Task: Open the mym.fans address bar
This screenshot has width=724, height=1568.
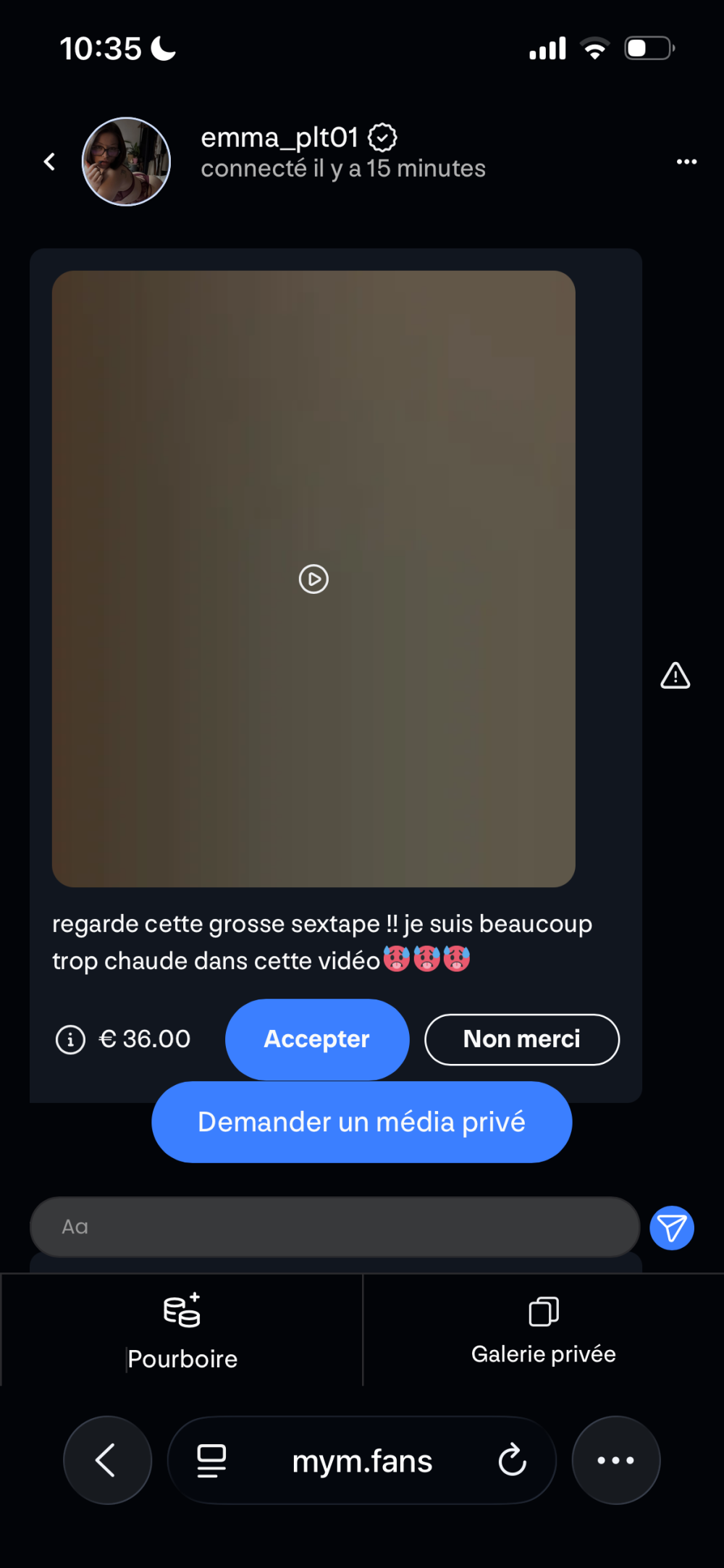Action: tap(362, 1462)
